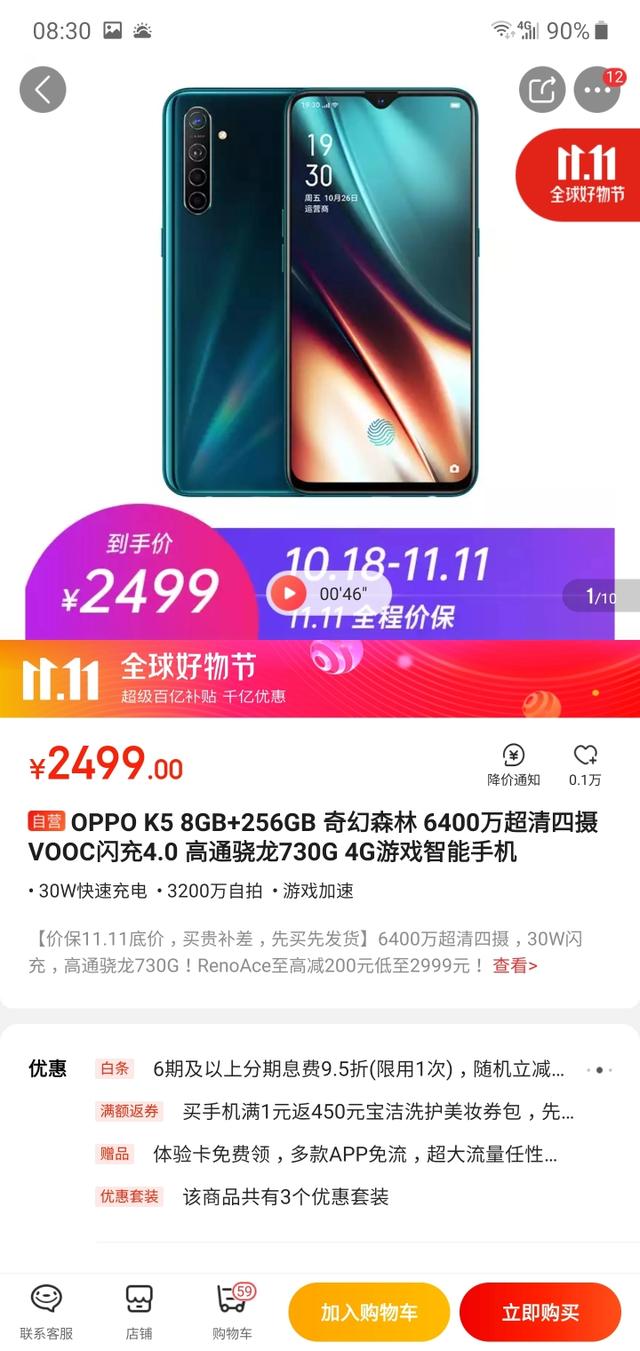Viewport: 640px width, 1351px height.
Task: Open the 11.11 全球好物节 promotion banner
Action: 320,679
